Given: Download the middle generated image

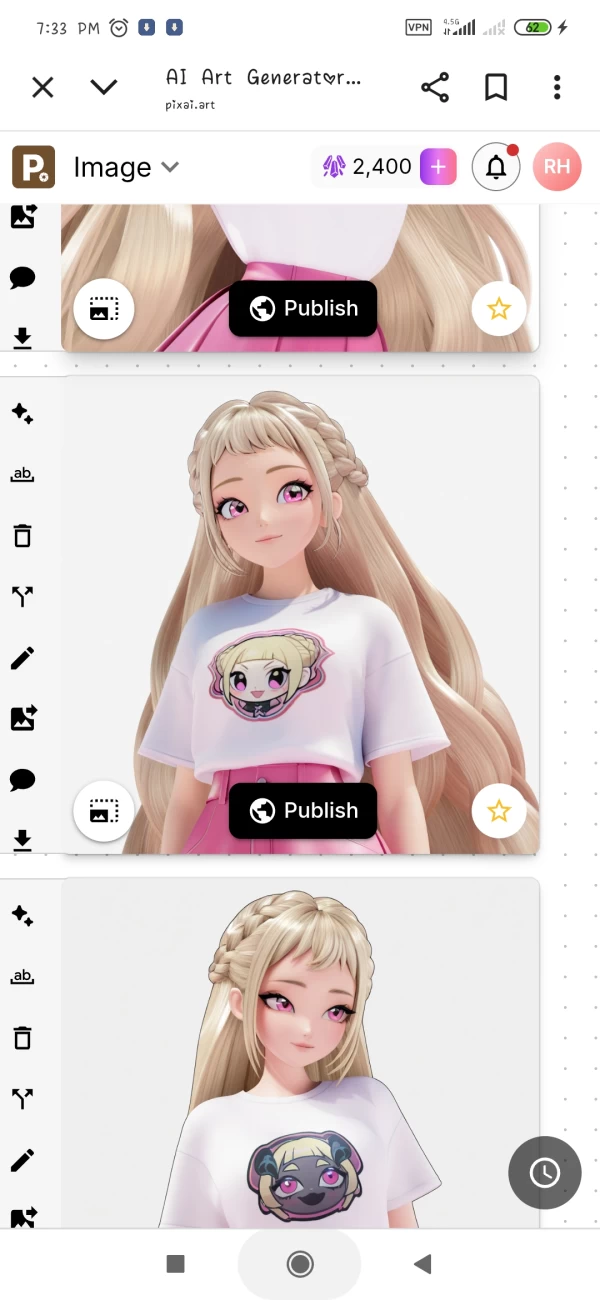Looking at the screenshot, I should (x=22, y=840).
